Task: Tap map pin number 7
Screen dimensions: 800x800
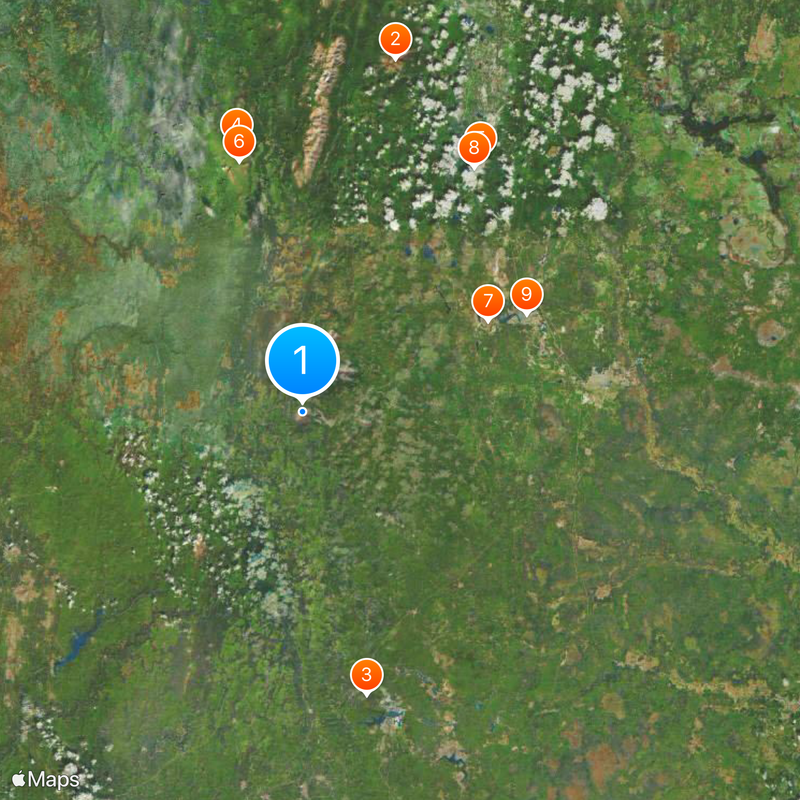Action: point(487,301)
